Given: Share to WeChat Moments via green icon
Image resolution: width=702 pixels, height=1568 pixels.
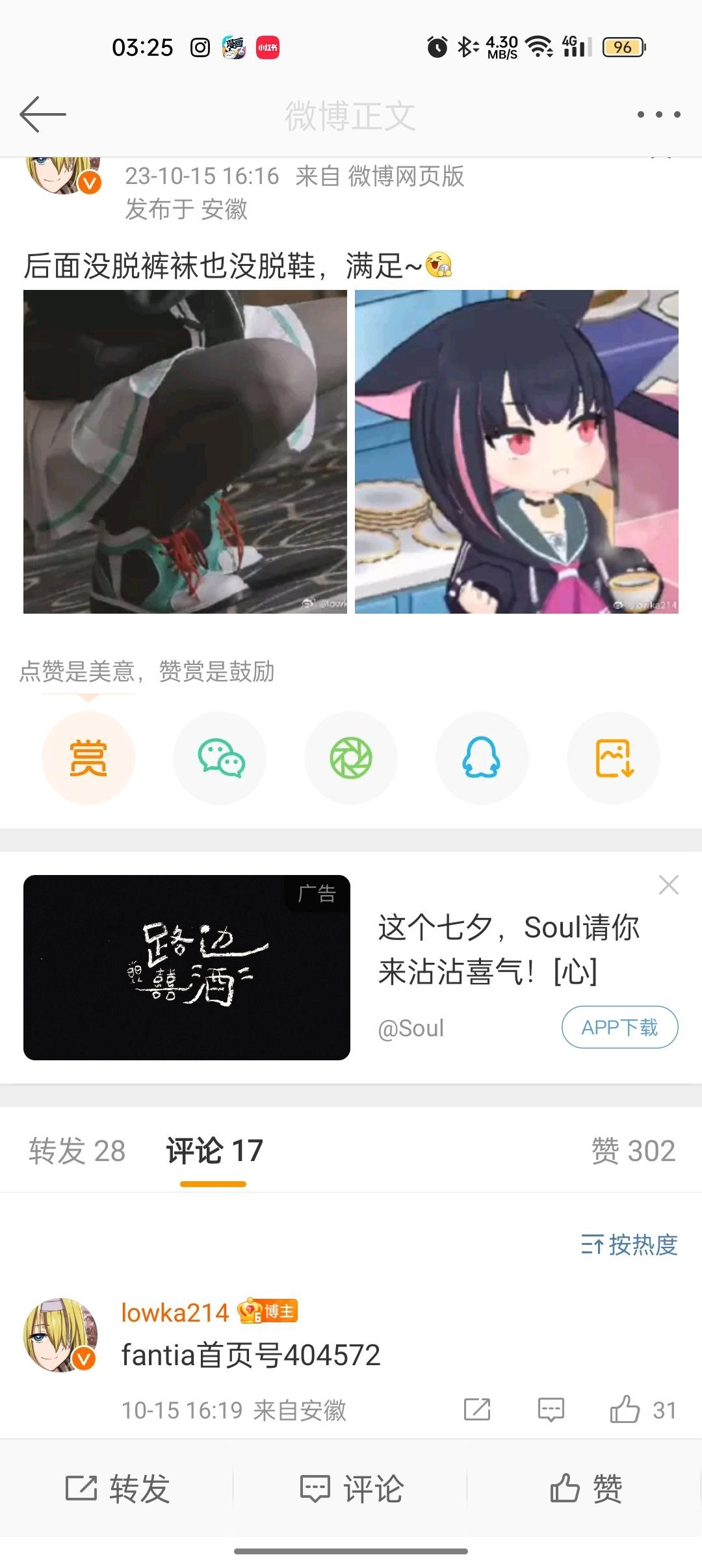Looking at the screenshot, I should click(351, 758).
